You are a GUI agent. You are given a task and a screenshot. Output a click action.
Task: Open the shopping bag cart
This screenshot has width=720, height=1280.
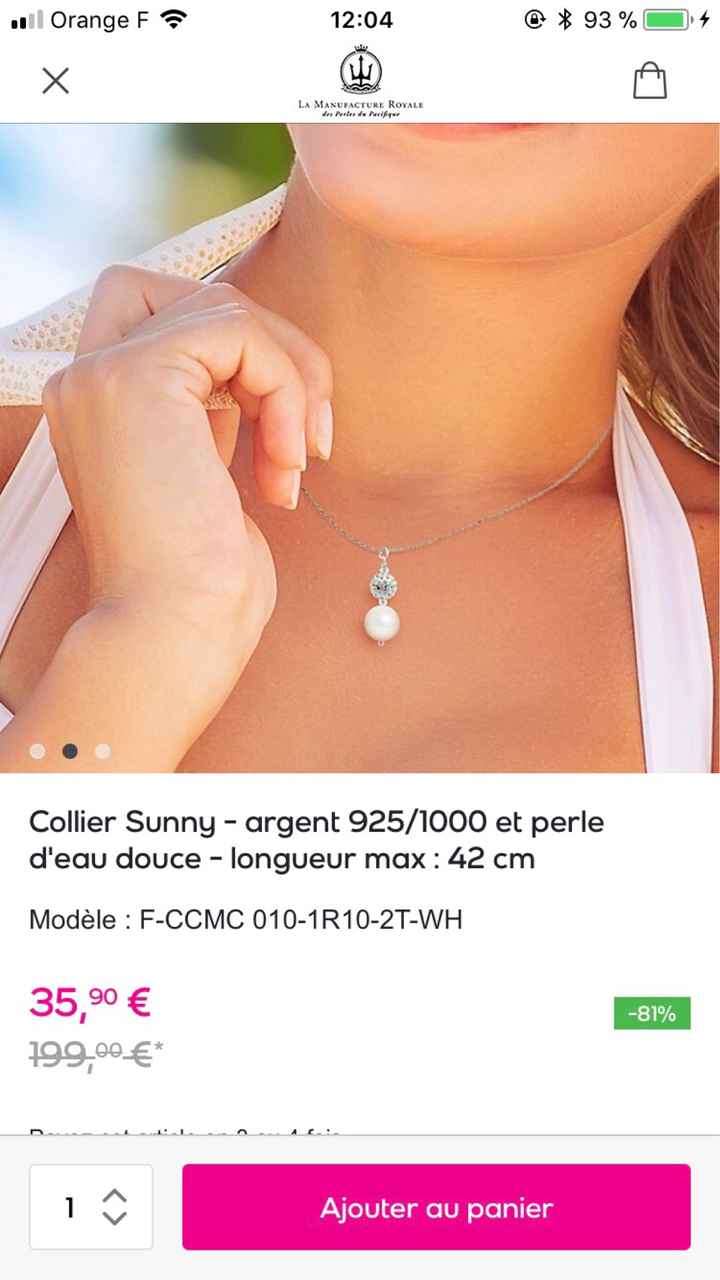(651, 80)
